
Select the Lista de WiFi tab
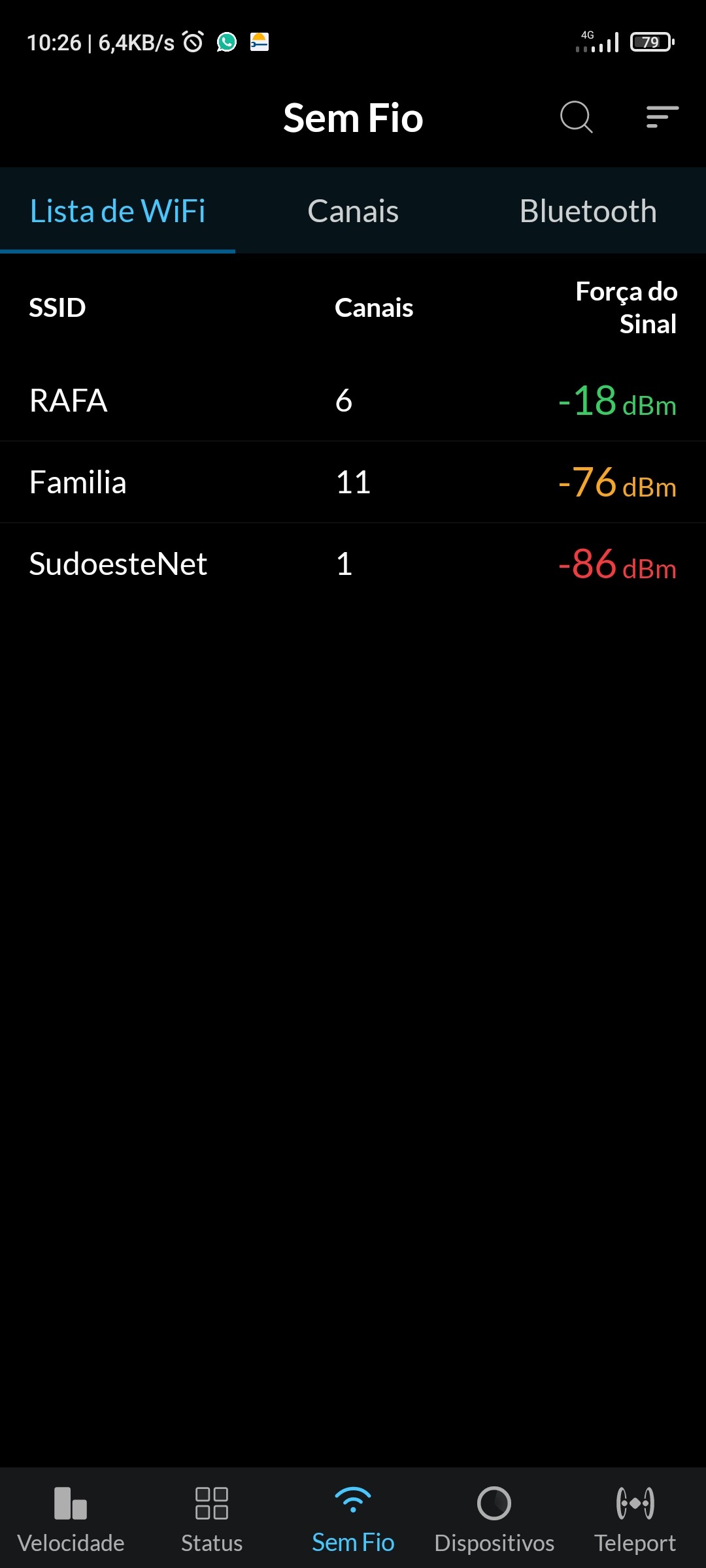(x=118, y=211)
